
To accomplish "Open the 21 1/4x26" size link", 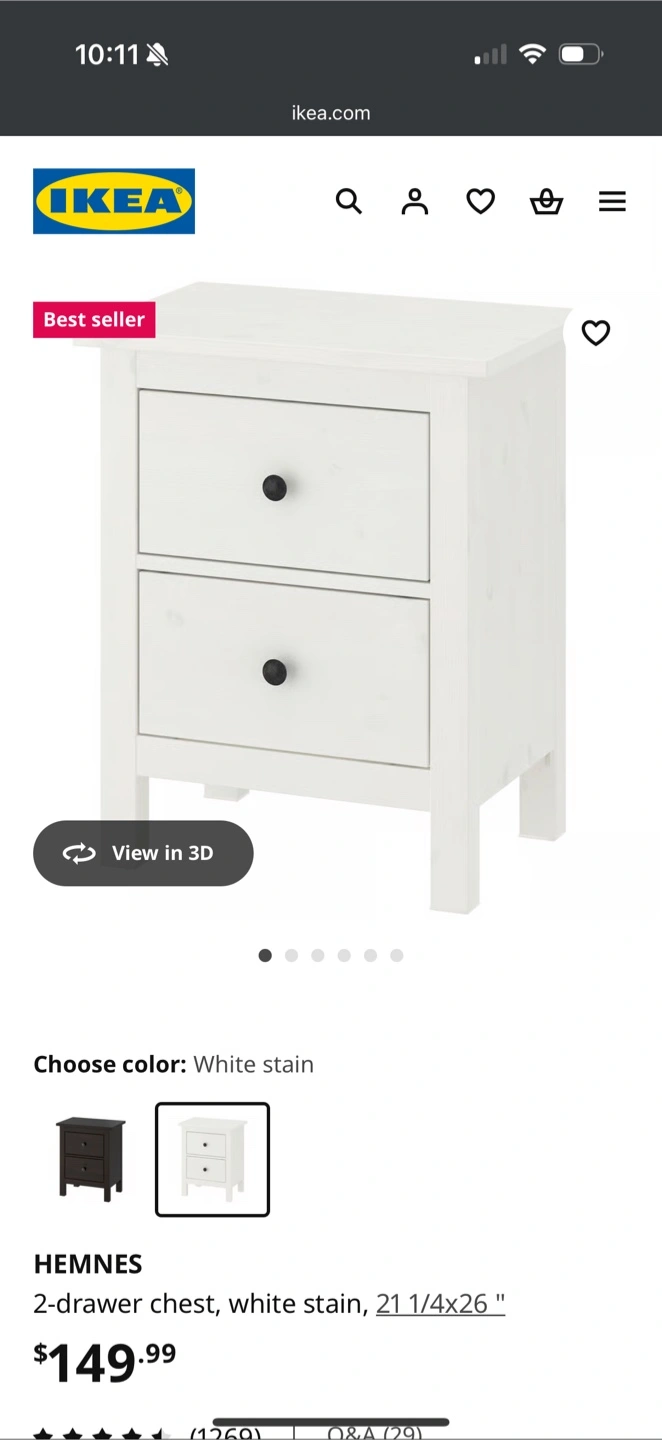I will (440, 1304).
